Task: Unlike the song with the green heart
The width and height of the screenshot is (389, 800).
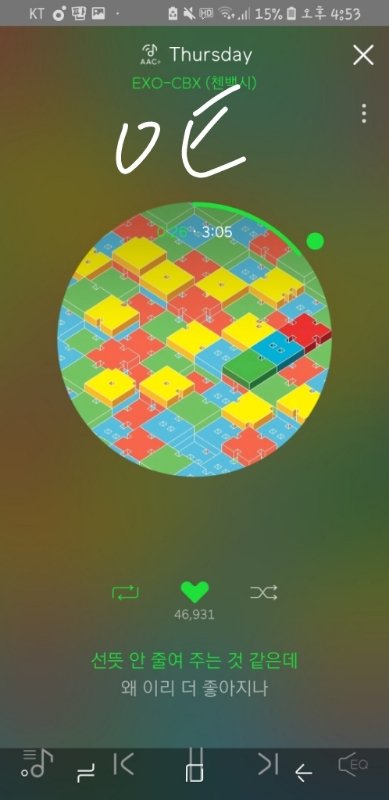Action: (194, 592)
